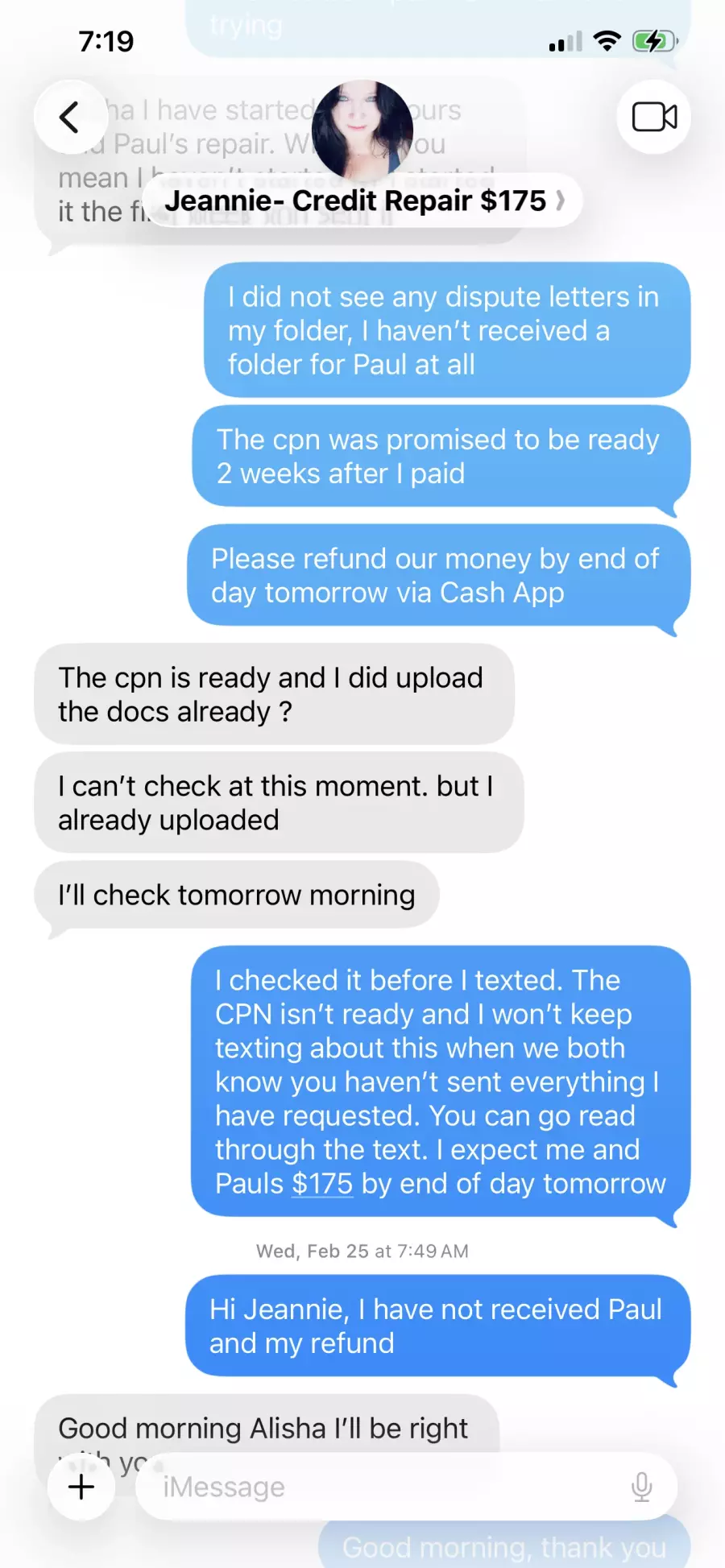725x1568 pixels.
Task: Tap the underlined $175 amount link
Action: (x=322, y=1184)
